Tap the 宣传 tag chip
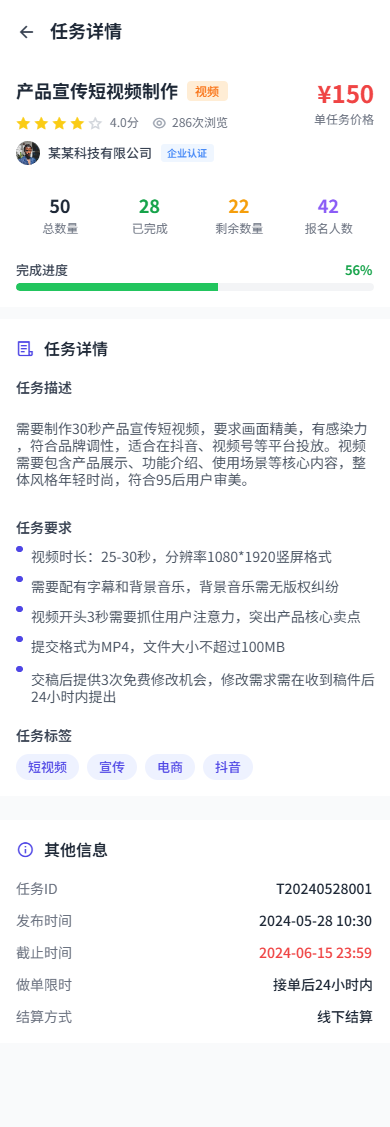Screen dimensions: 390x1127 pos(112,767)
